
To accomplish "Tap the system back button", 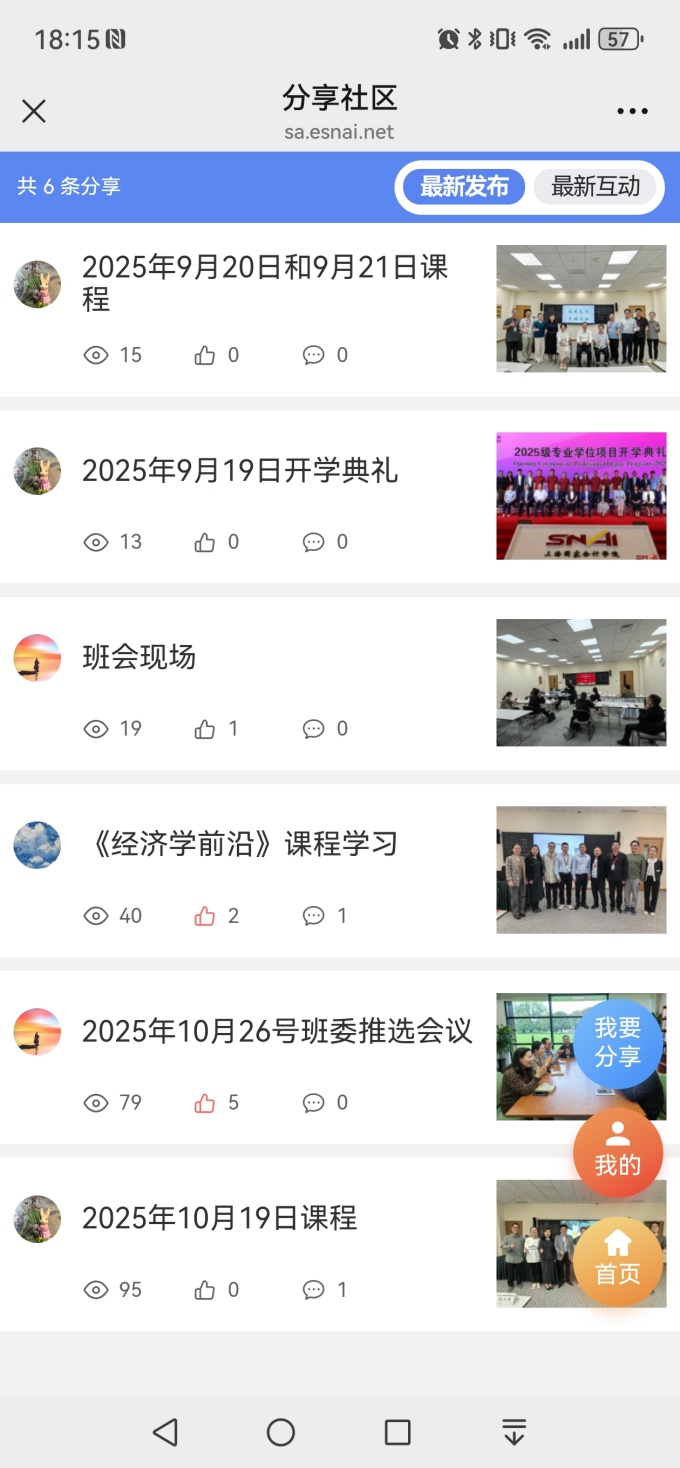I will coord(165,1432).
